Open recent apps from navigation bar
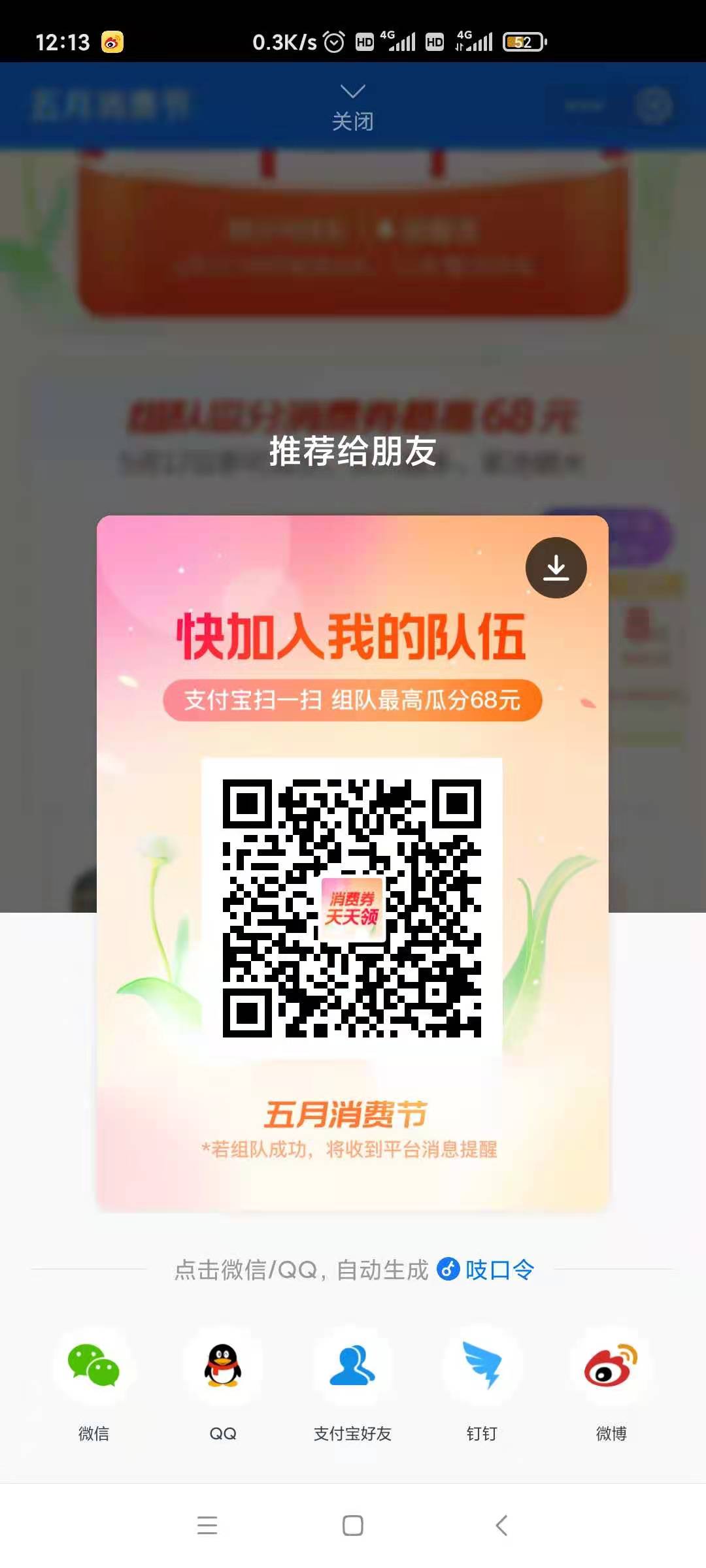This screenshot has height=1568, width=706. pos(207,1526)
